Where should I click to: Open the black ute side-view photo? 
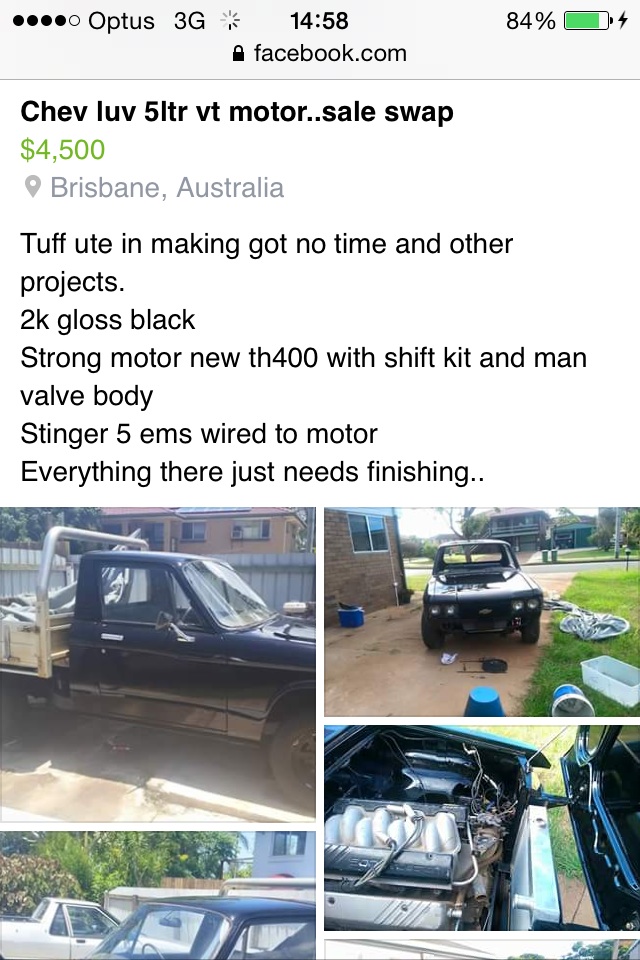point(158,664)
